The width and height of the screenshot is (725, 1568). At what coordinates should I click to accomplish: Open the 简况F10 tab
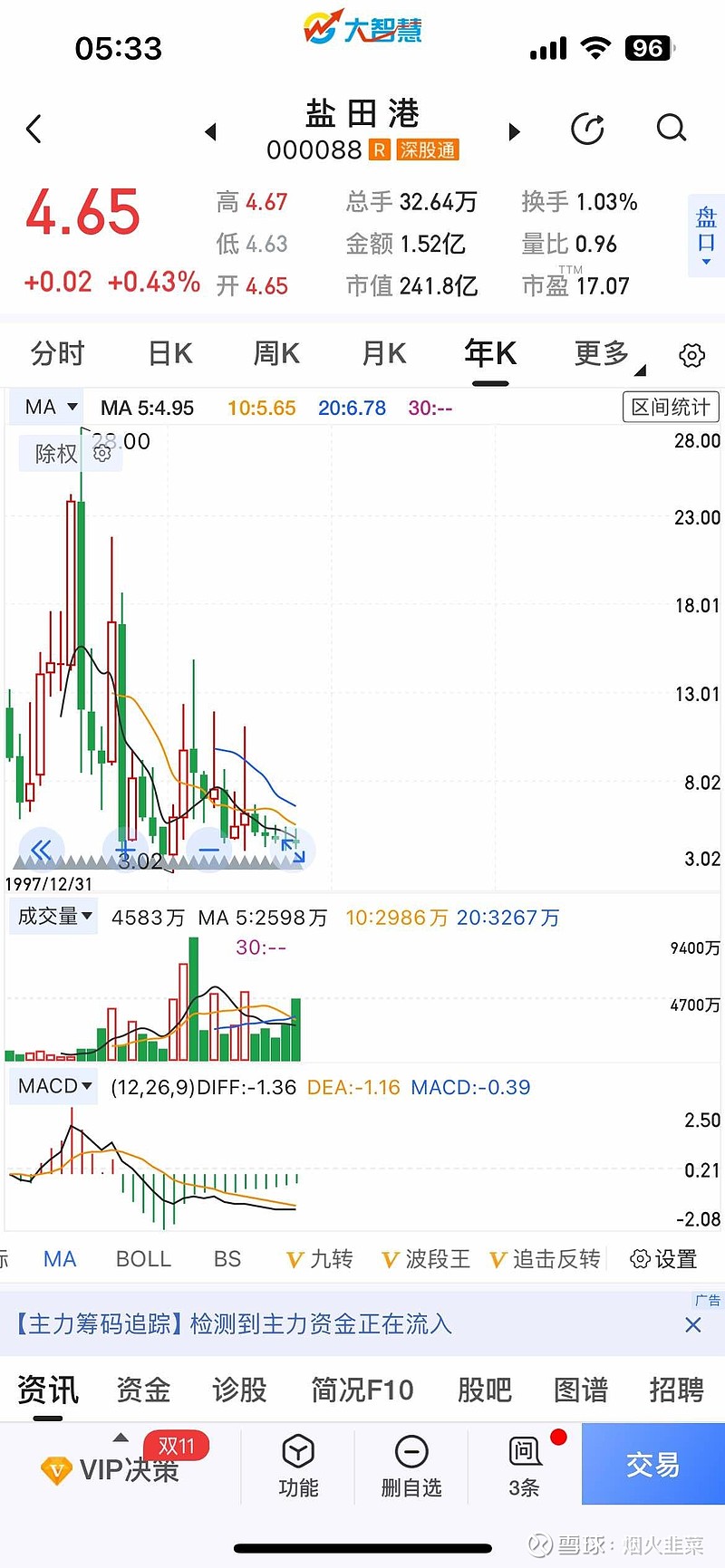tap(362, 1390)
